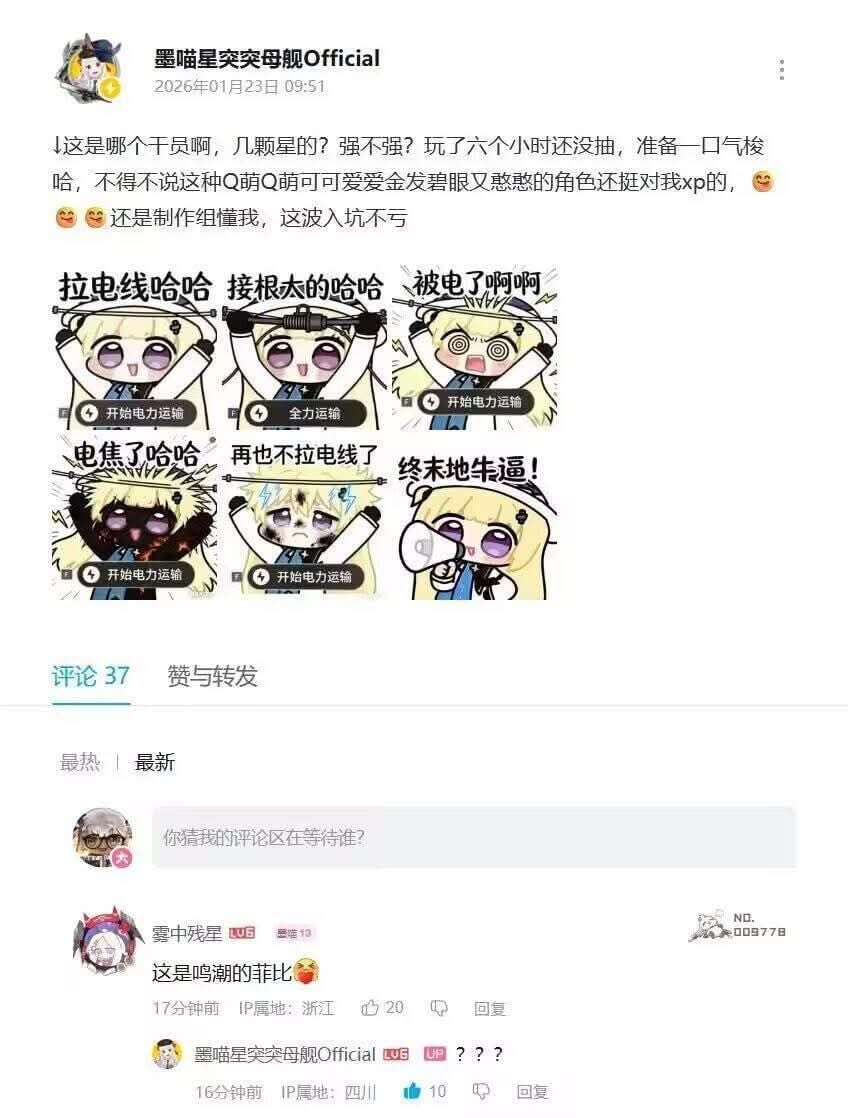Sort comments by 最热
The width and height of the screenshot is (848, 1118).
(80, 762)
